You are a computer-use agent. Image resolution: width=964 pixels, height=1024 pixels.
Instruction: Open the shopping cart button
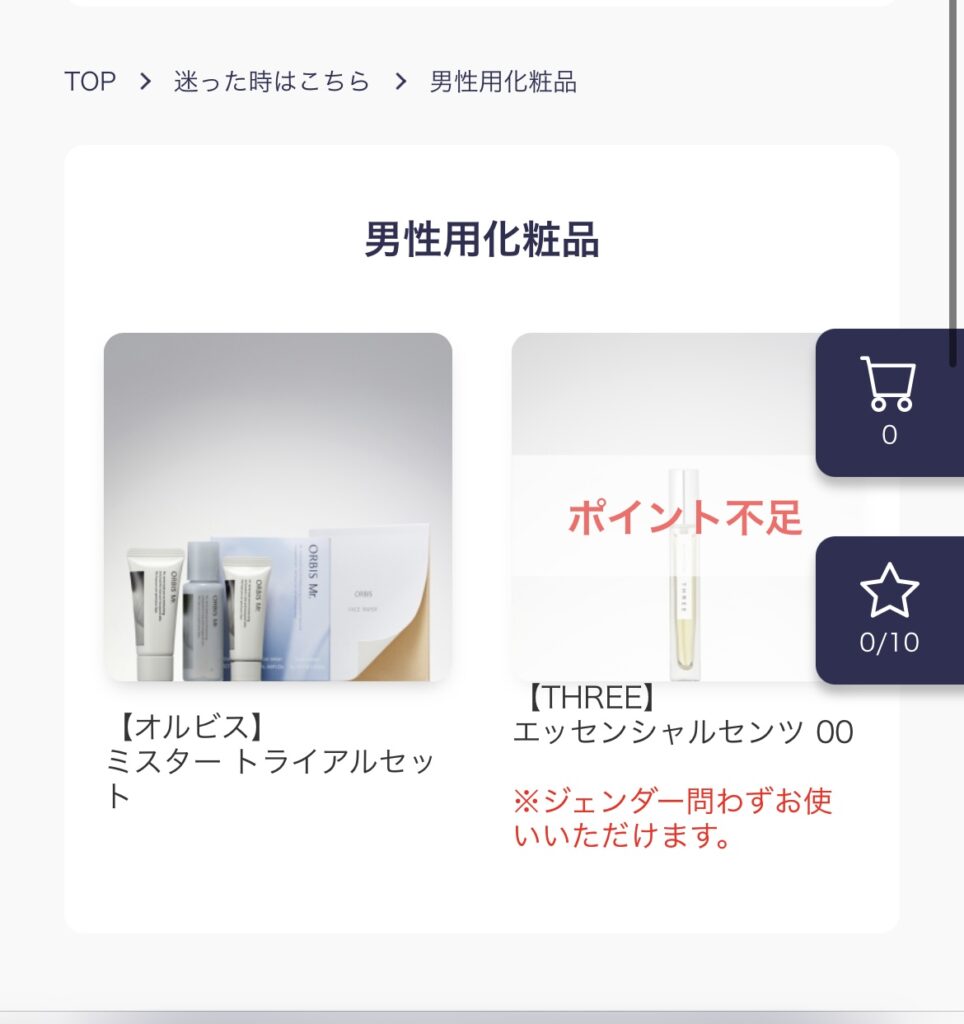[888, 402]
